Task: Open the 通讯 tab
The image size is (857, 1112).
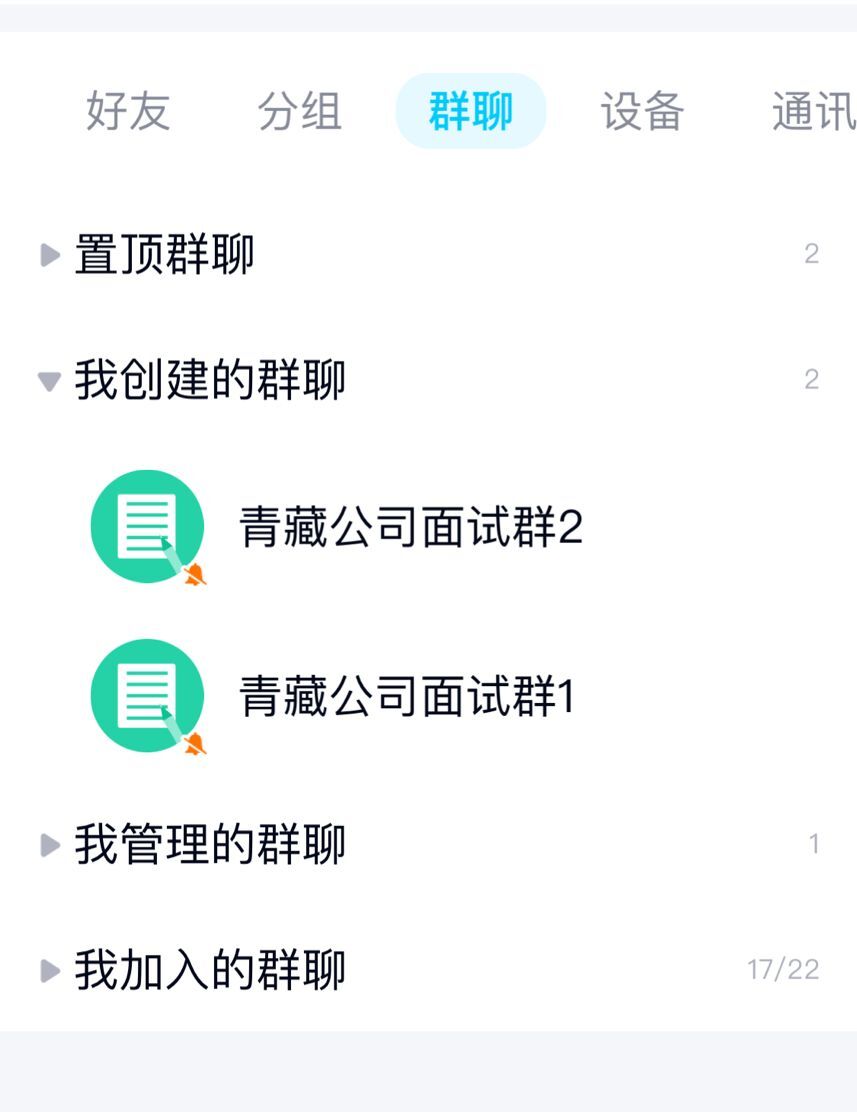Action: tap(812, 111)
